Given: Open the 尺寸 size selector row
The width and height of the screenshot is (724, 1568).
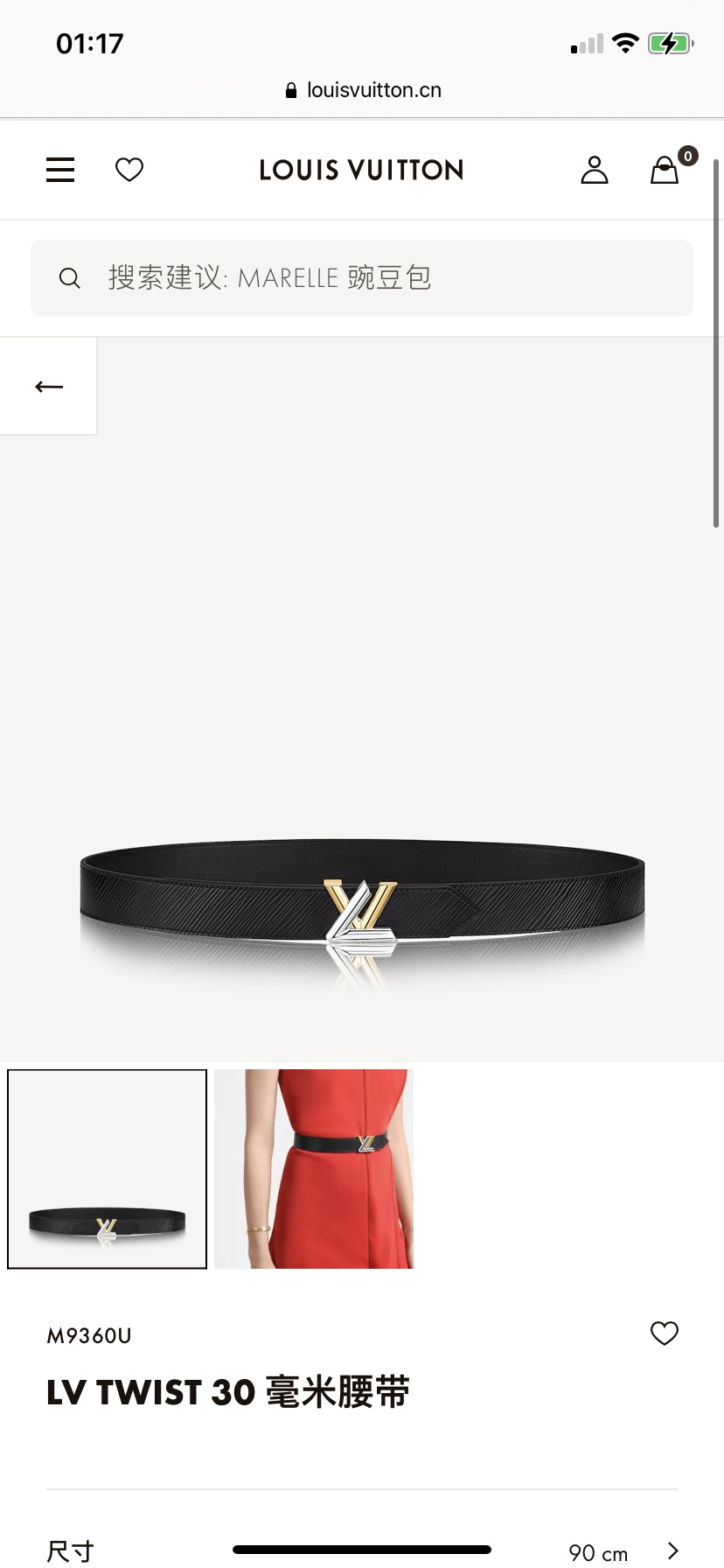Looking at the screenshot, I should click(x=362, y=1551).
